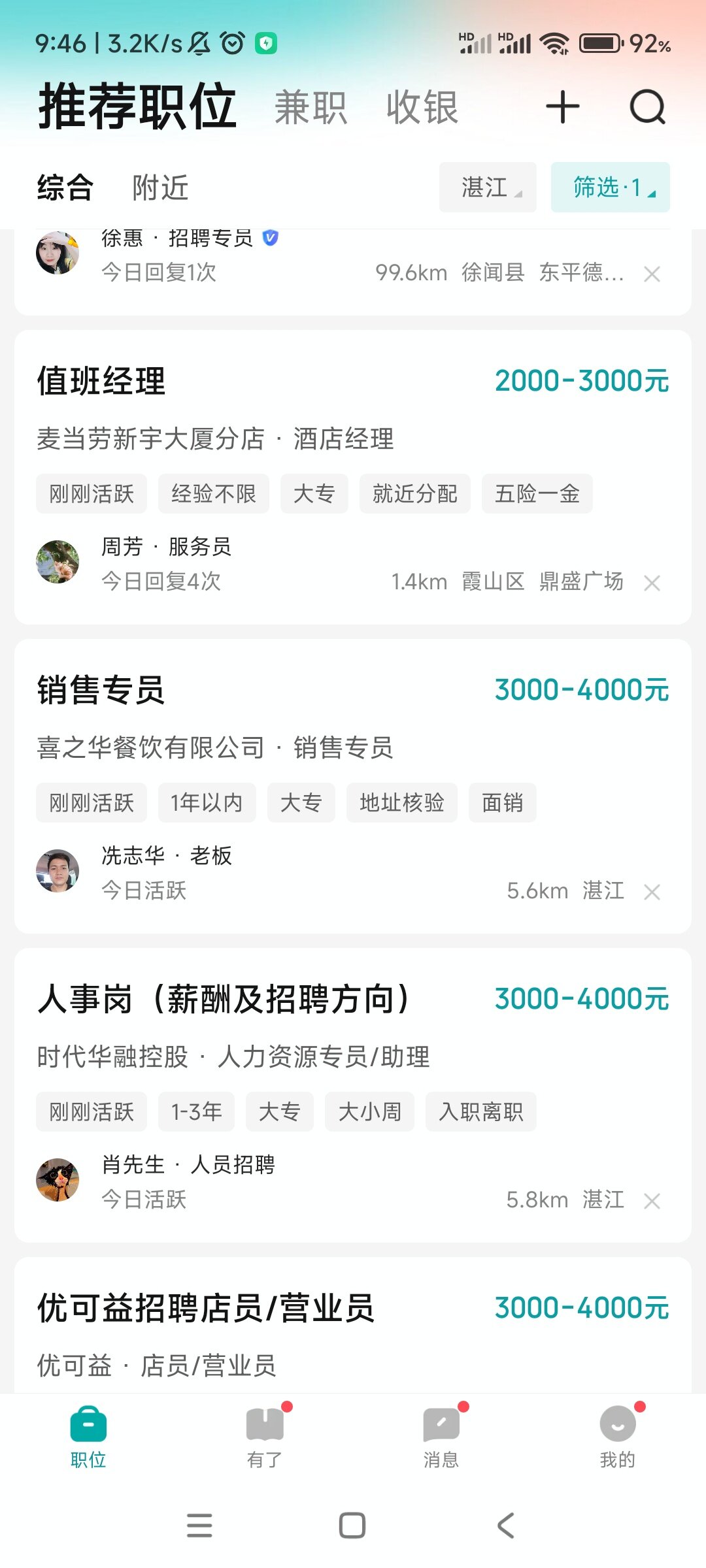Open the 筛选 filter options

(x=610, y=188)
